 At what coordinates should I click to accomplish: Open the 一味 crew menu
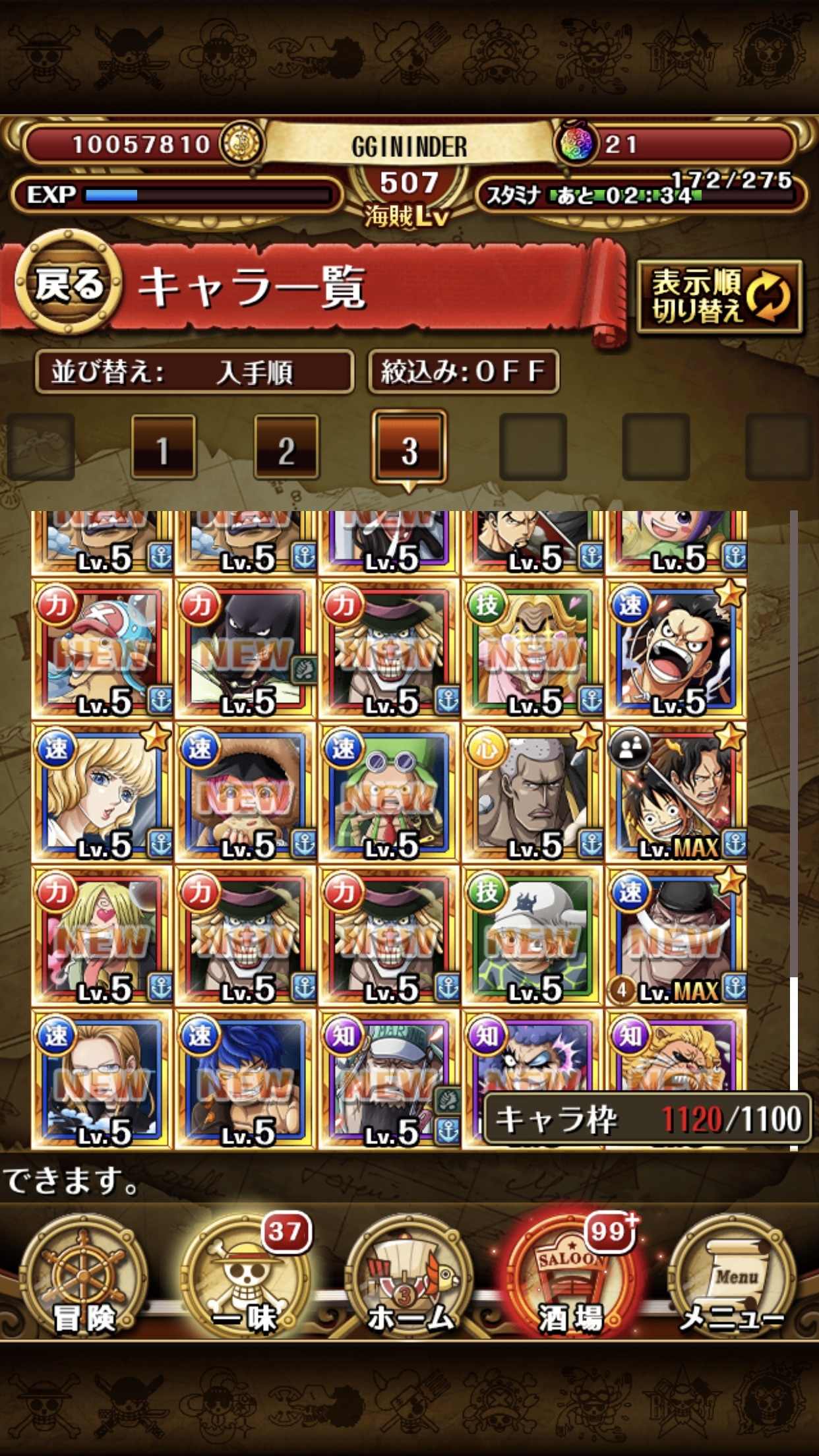click(x=245, y=1278)
